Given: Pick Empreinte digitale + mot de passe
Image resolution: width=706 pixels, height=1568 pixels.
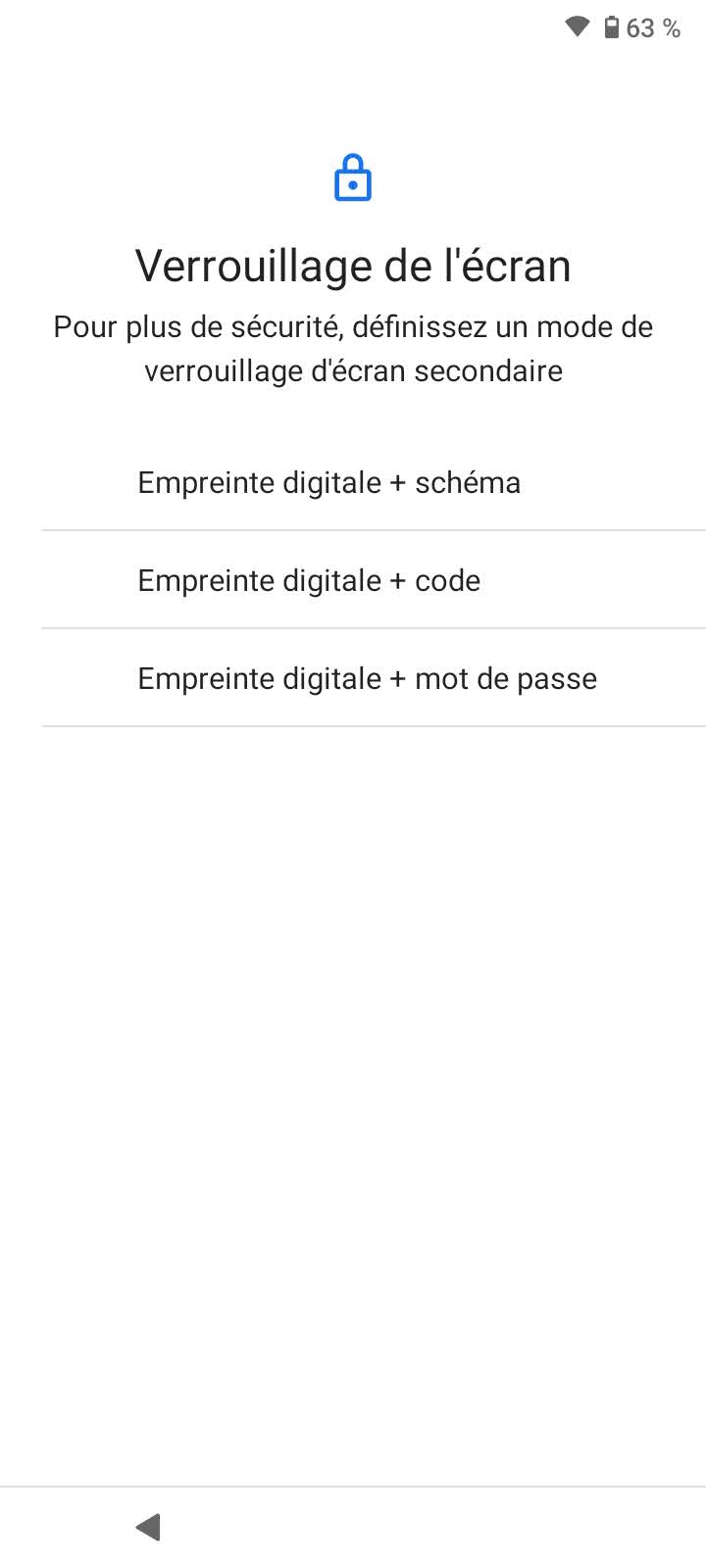Looking at the screenshot, I should (367, 678).
